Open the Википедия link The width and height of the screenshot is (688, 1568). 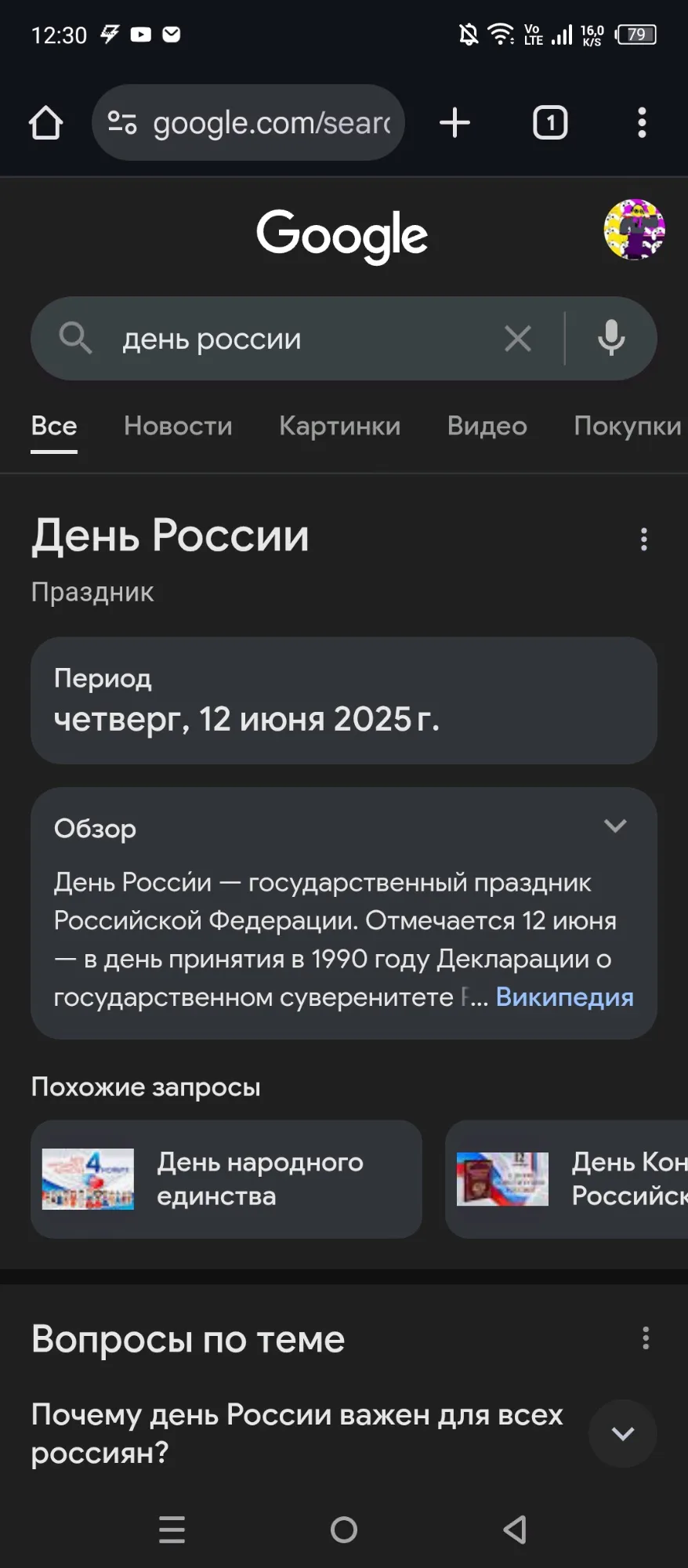564,996
